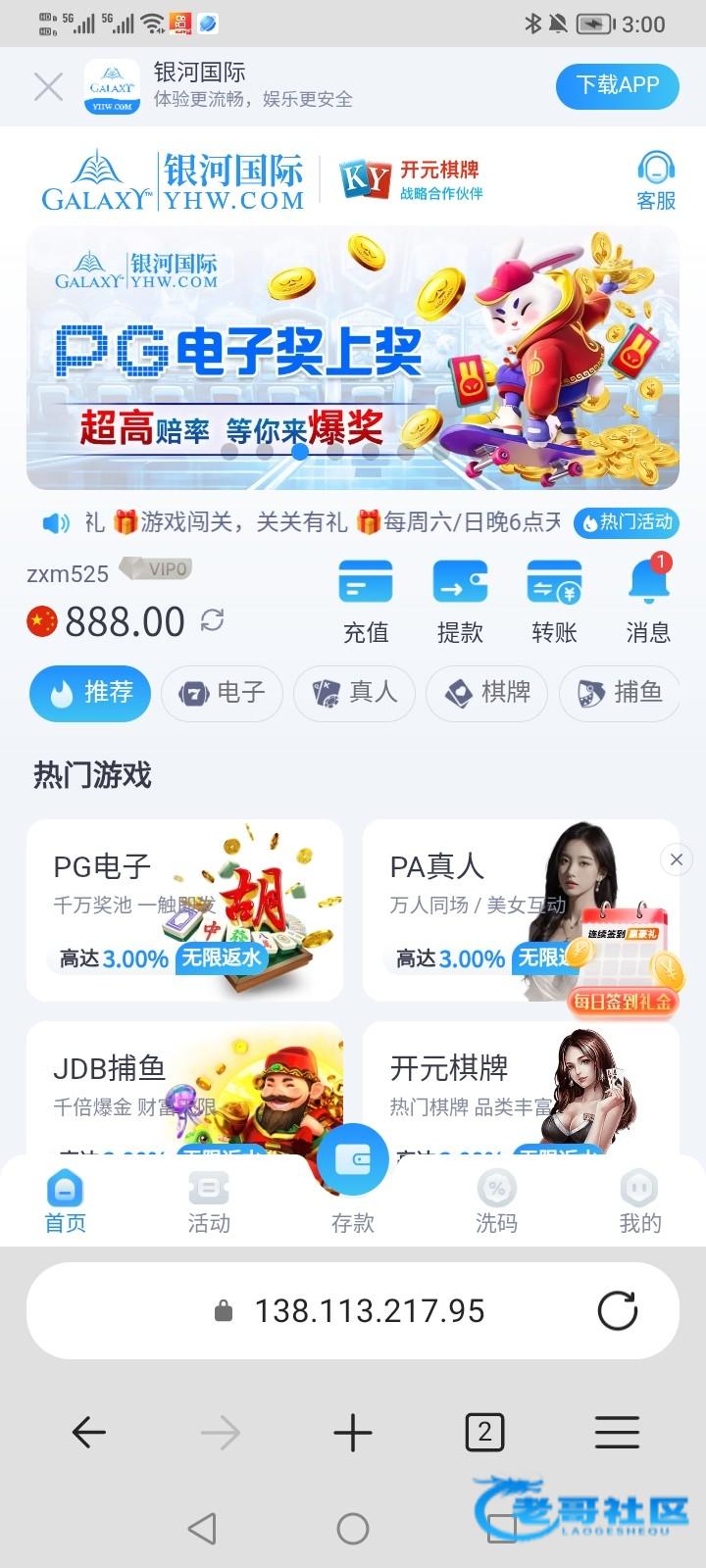The image size is (706, 1568).
Task: Select the 真人 category chip
Action: [355, 693]
